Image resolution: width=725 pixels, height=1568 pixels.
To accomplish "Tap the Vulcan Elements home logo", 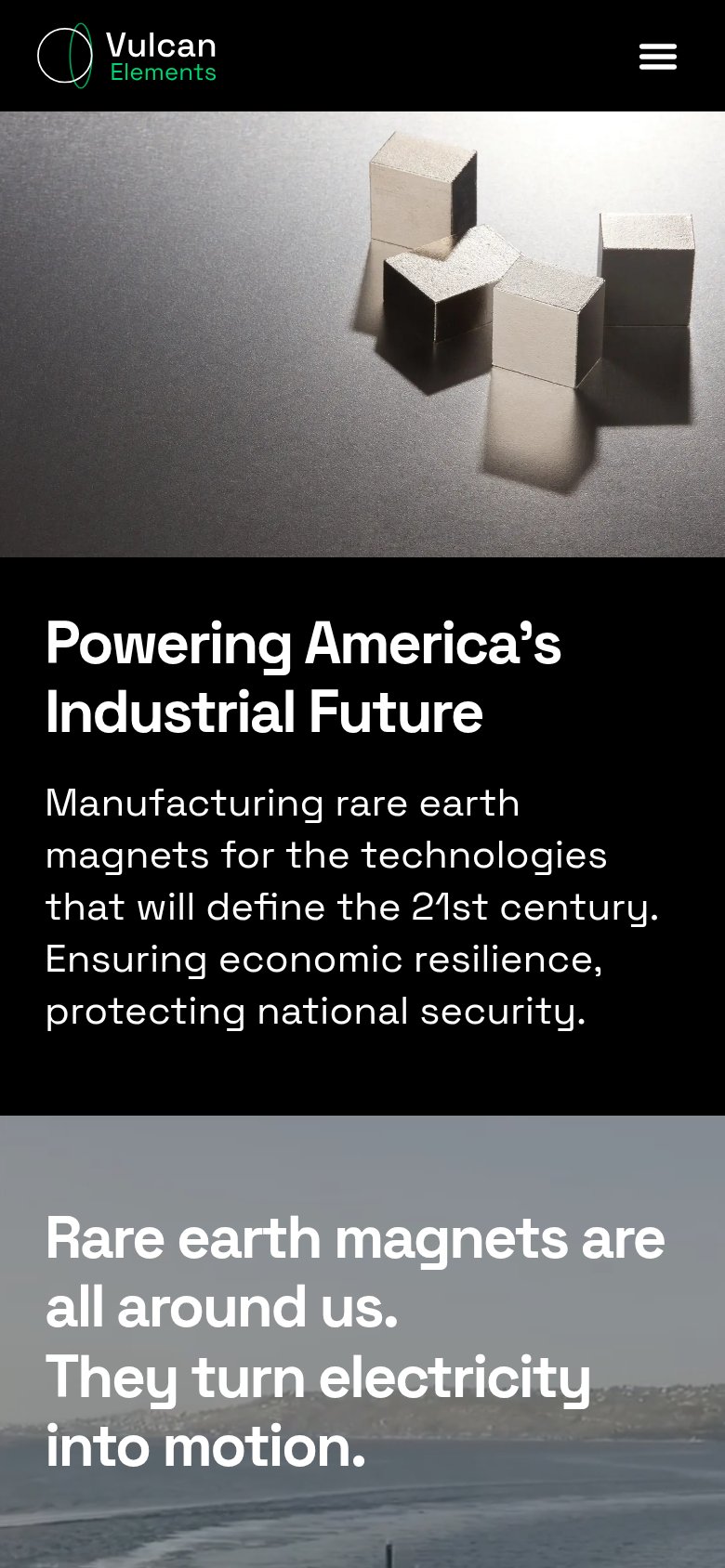I will coord(126,56).
